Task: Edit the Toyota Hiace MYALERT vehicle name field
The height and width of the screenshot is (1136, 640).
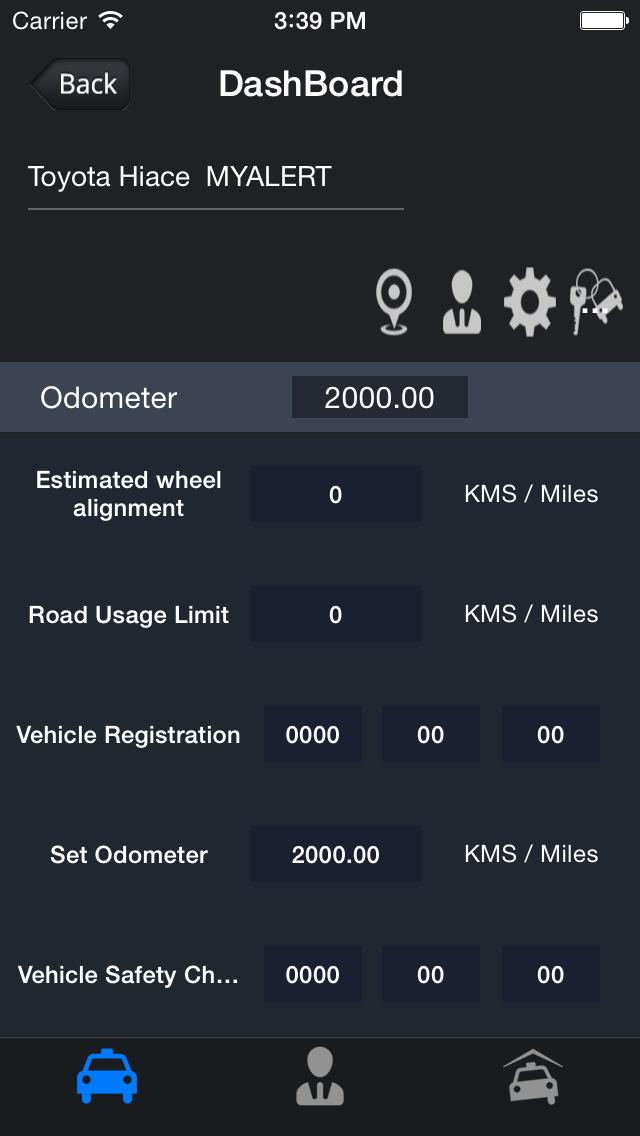Action: 215,178
